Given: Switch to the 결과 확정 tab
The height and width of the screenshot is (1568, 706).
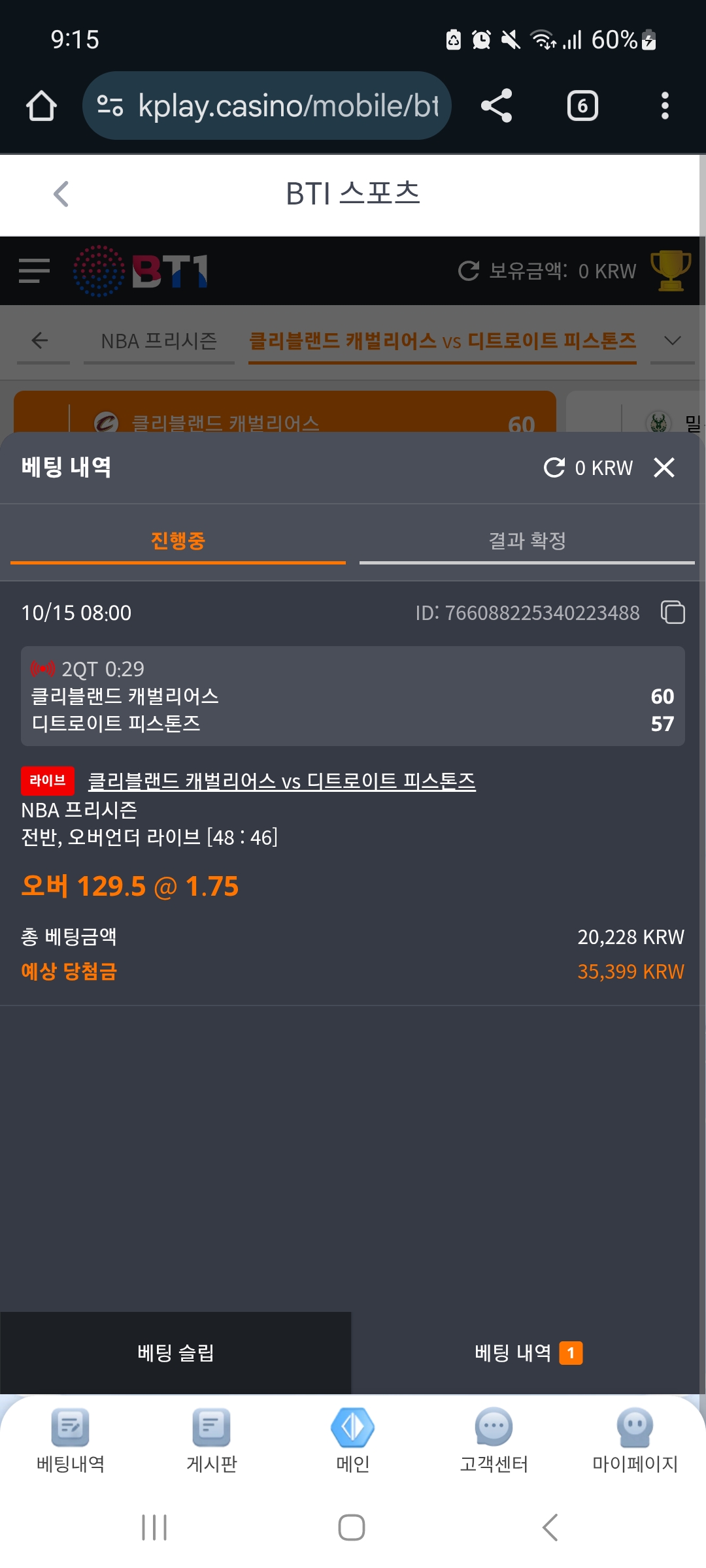Looking at the screenshot, I should coord(527,541).
